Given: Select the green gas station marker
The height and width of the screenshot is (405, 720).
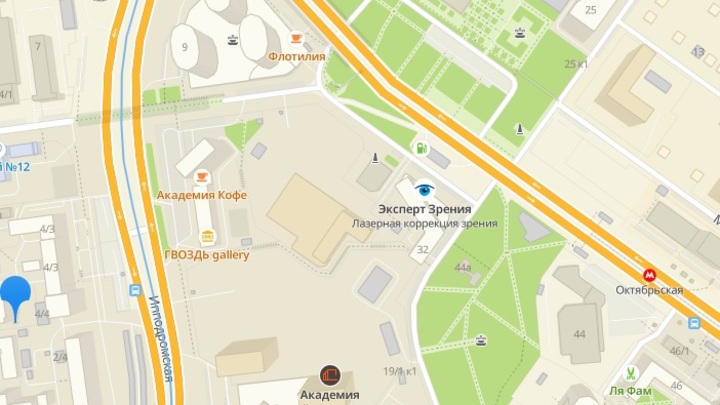Looking at the screenshot, I should click(x=421, y=148).
